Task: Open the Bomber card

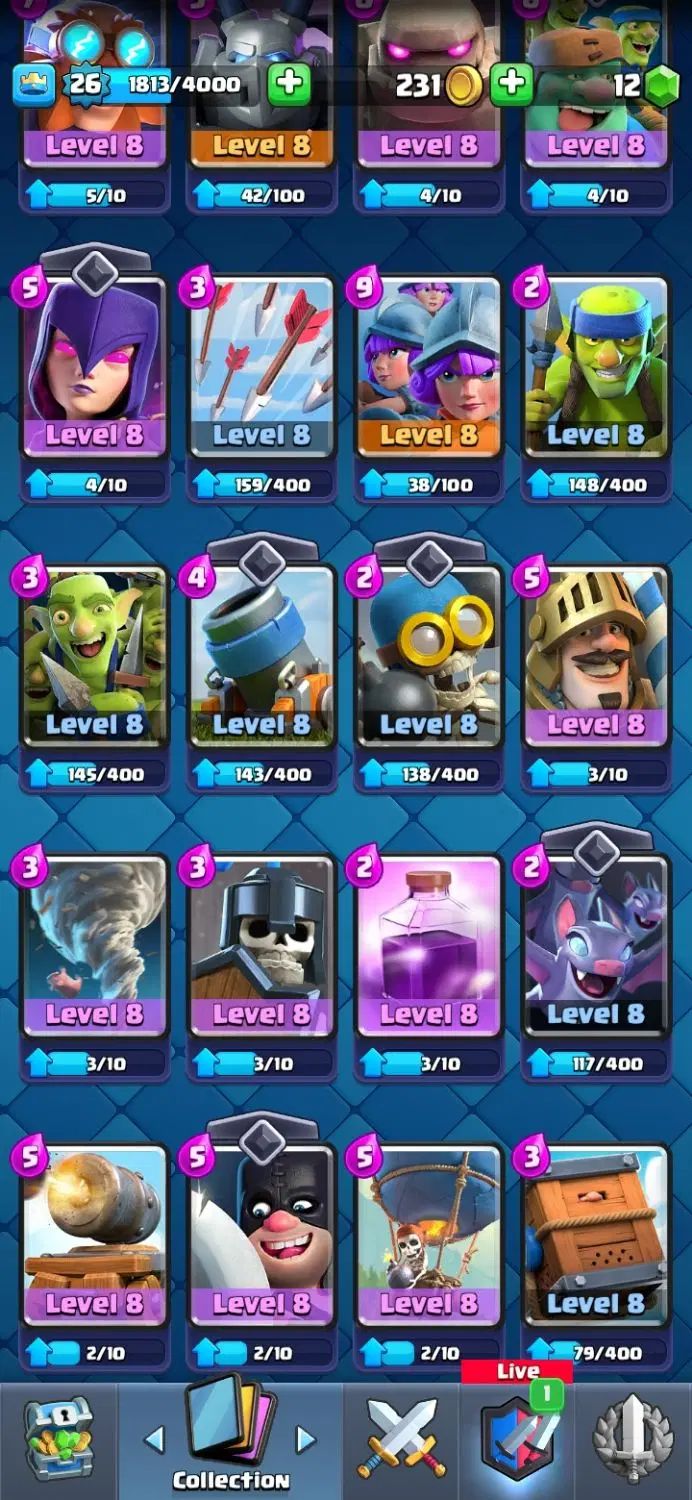Action: (428, 655)
